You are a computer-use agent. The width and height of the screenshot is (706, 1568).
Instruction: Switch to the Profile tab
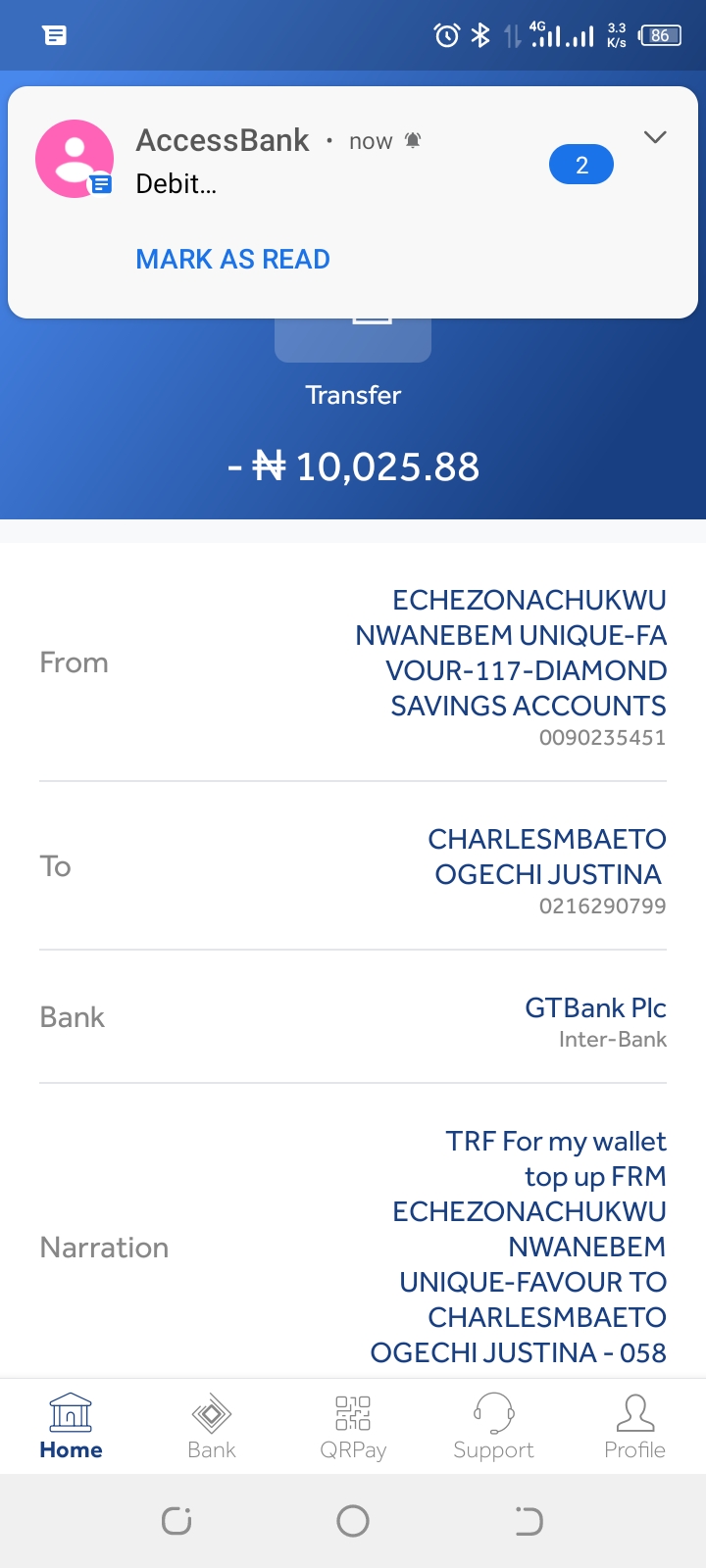(634, 1427)
